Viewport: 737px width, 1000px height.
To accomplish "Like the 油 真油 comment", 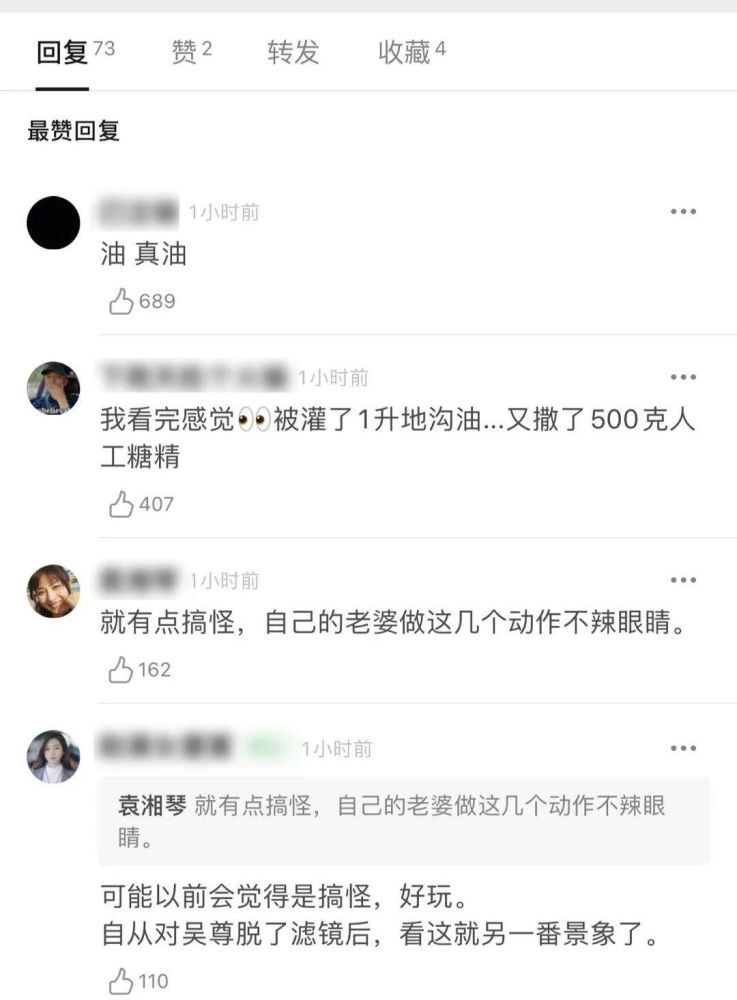I will 141,301.
